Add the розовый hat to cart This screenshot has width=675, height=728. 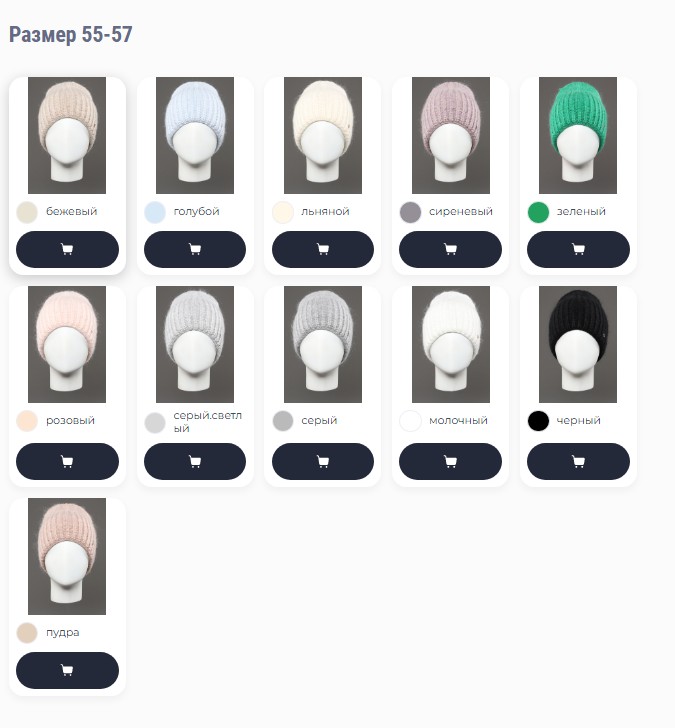pyautogui.click(x=67, y=461)
